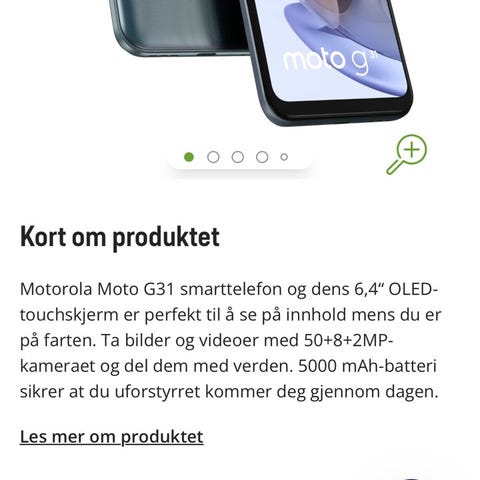Open the Moto G31 product image
480x480 pixels.
pos(262,62)
